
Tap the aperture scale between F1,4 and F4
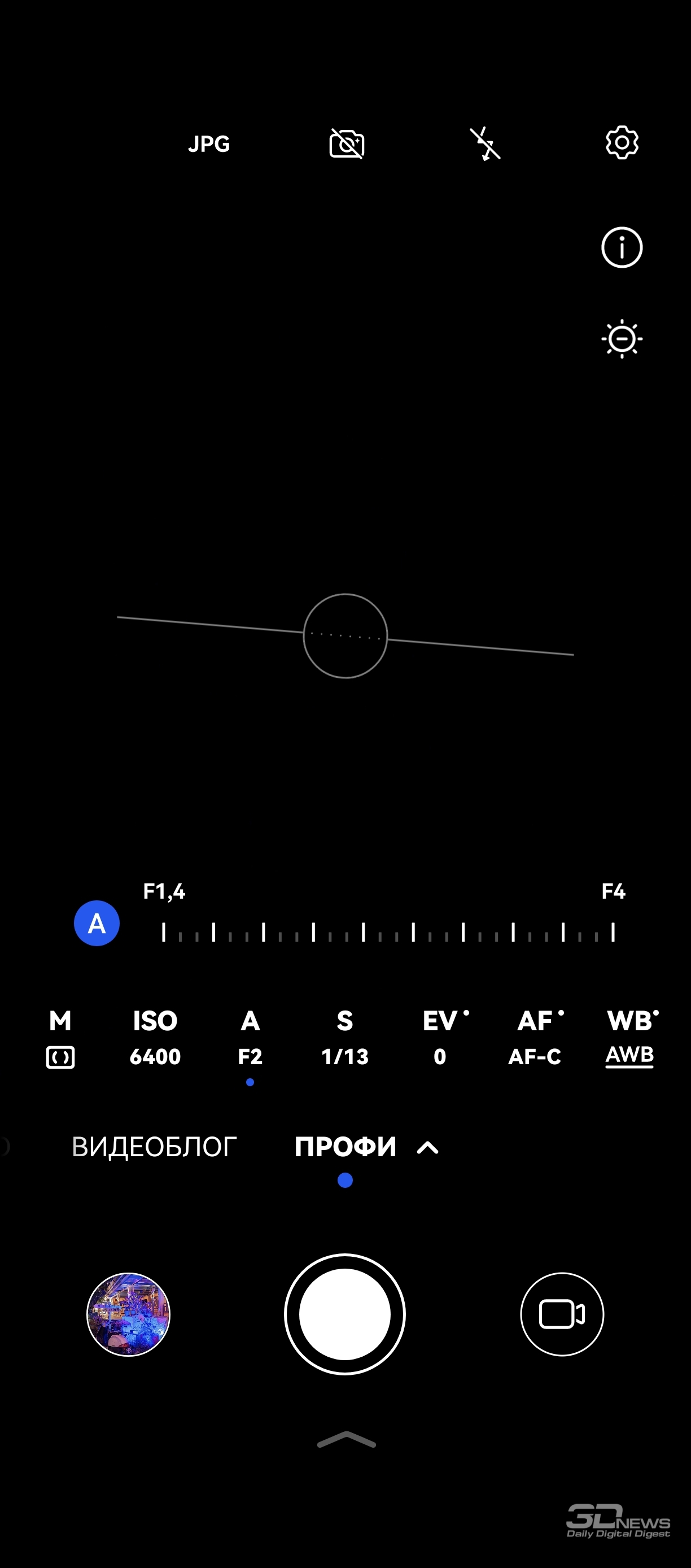coord(388,932)
